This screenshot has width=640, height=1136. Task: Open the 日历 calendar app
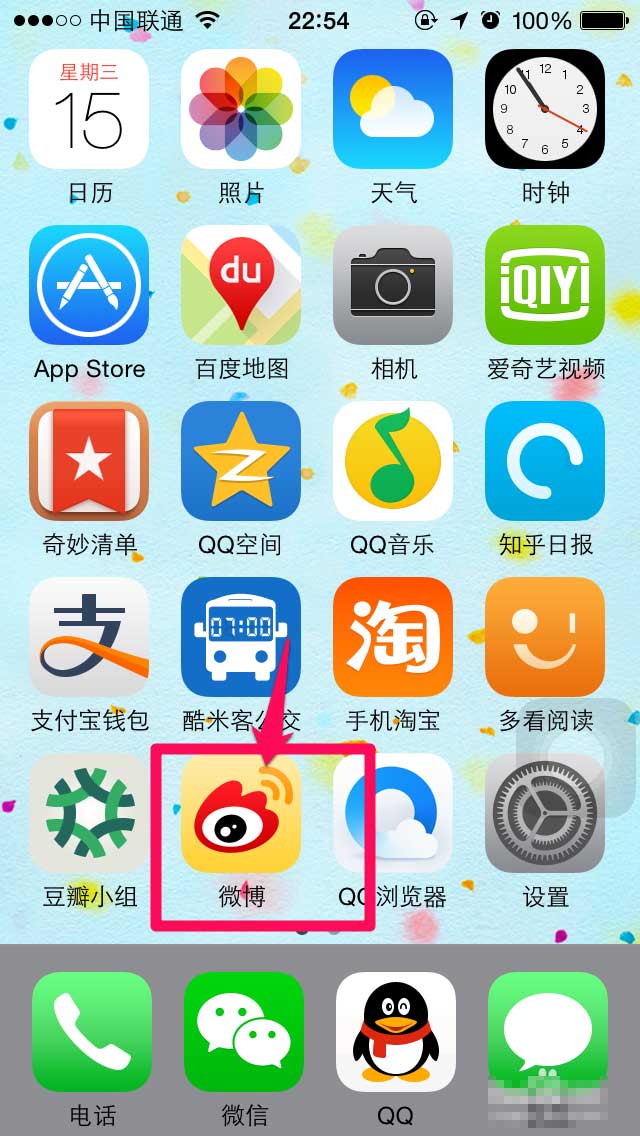(x=89, y=109)
